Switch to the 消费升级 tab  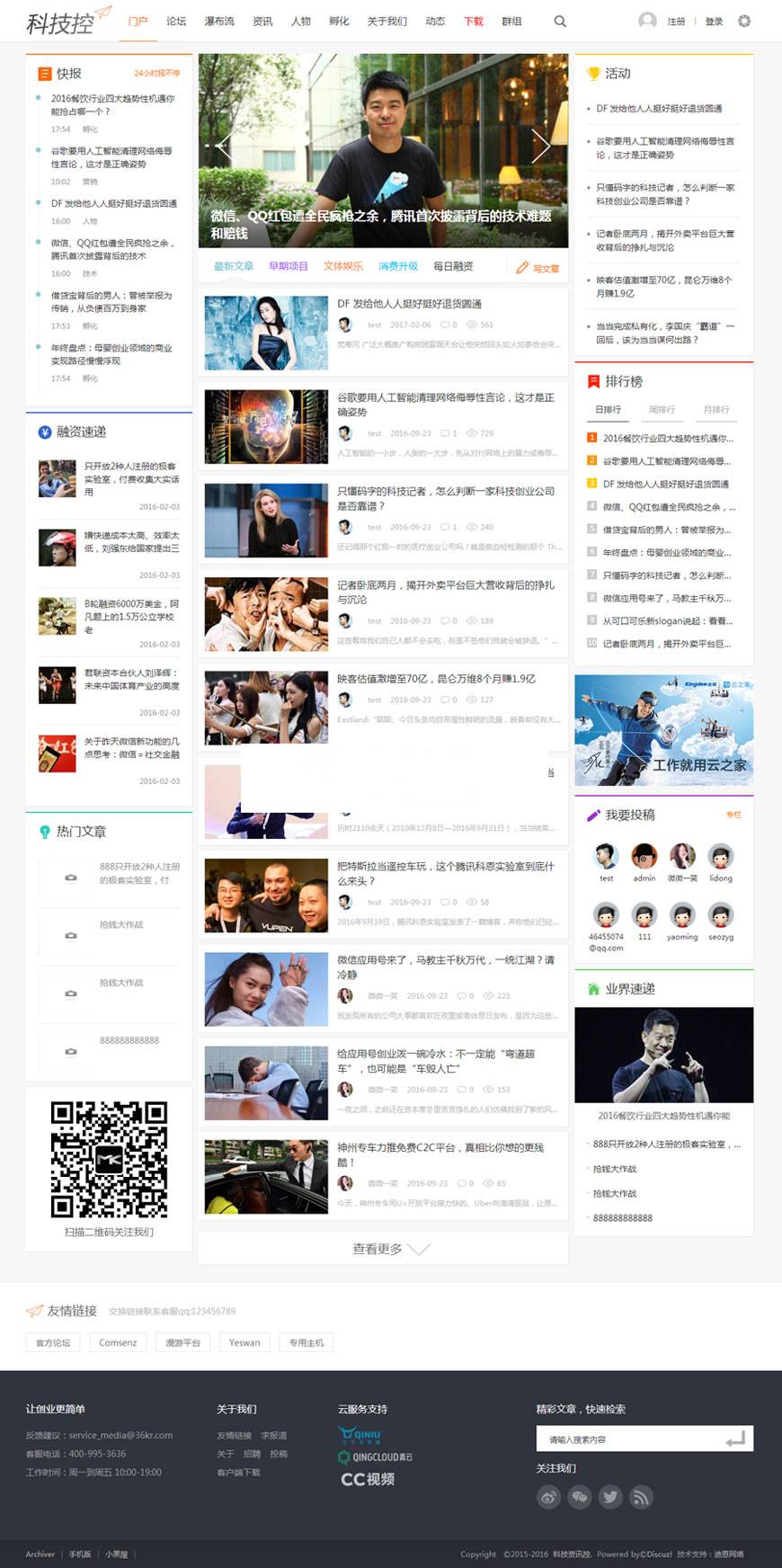click(x=398, y=266)
